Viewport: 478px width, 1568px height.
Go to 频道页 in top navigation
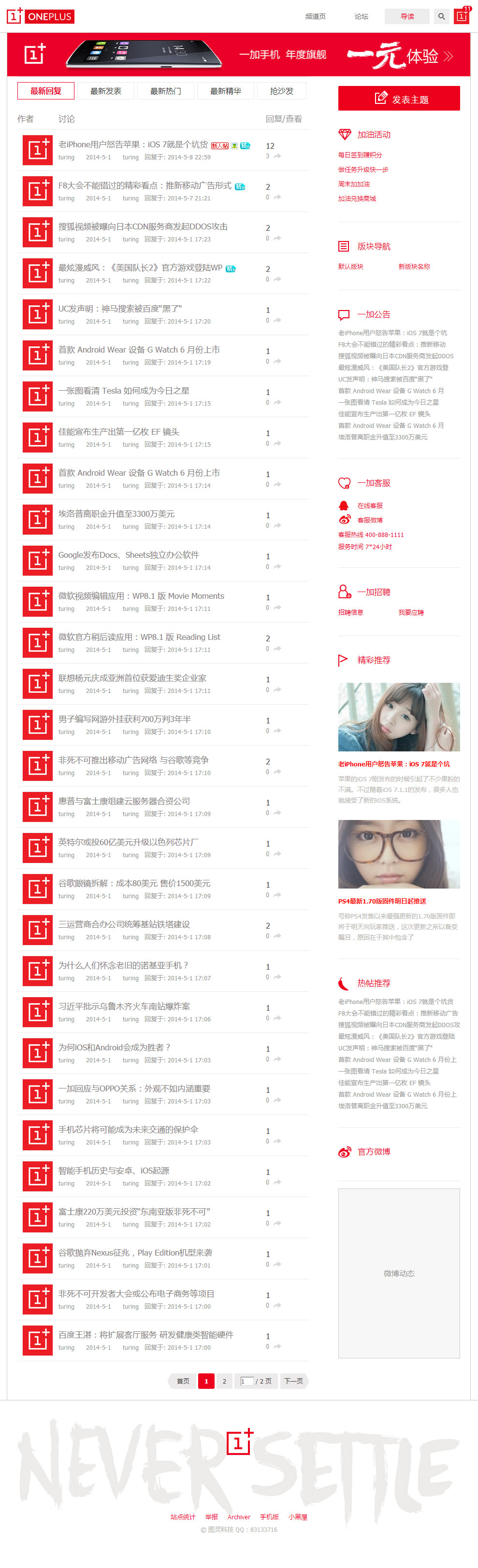pos(316,16)
